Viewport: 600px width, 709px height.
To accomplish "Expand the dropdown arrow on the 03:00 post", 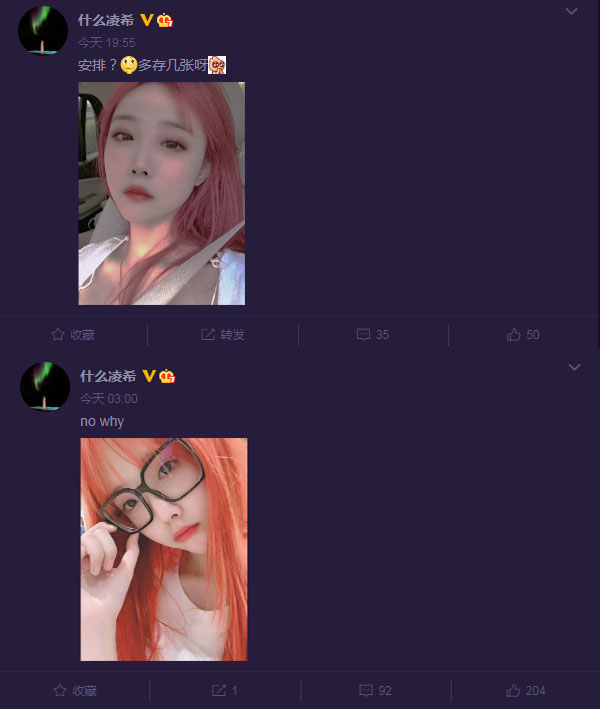I will pos(574,368).
